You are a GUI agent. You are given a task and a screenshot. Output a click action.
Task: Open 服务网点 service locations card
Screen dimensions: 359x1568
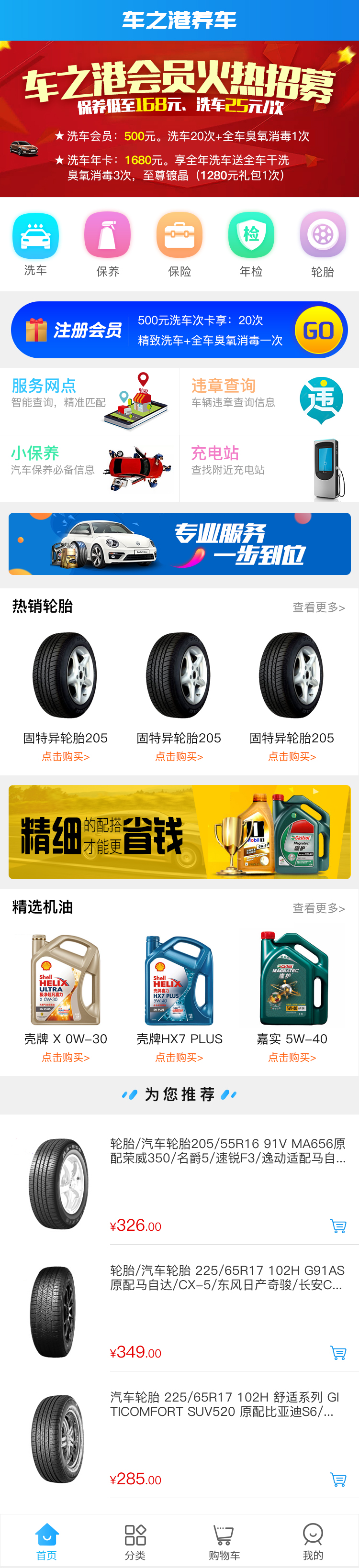click(90, 400)
